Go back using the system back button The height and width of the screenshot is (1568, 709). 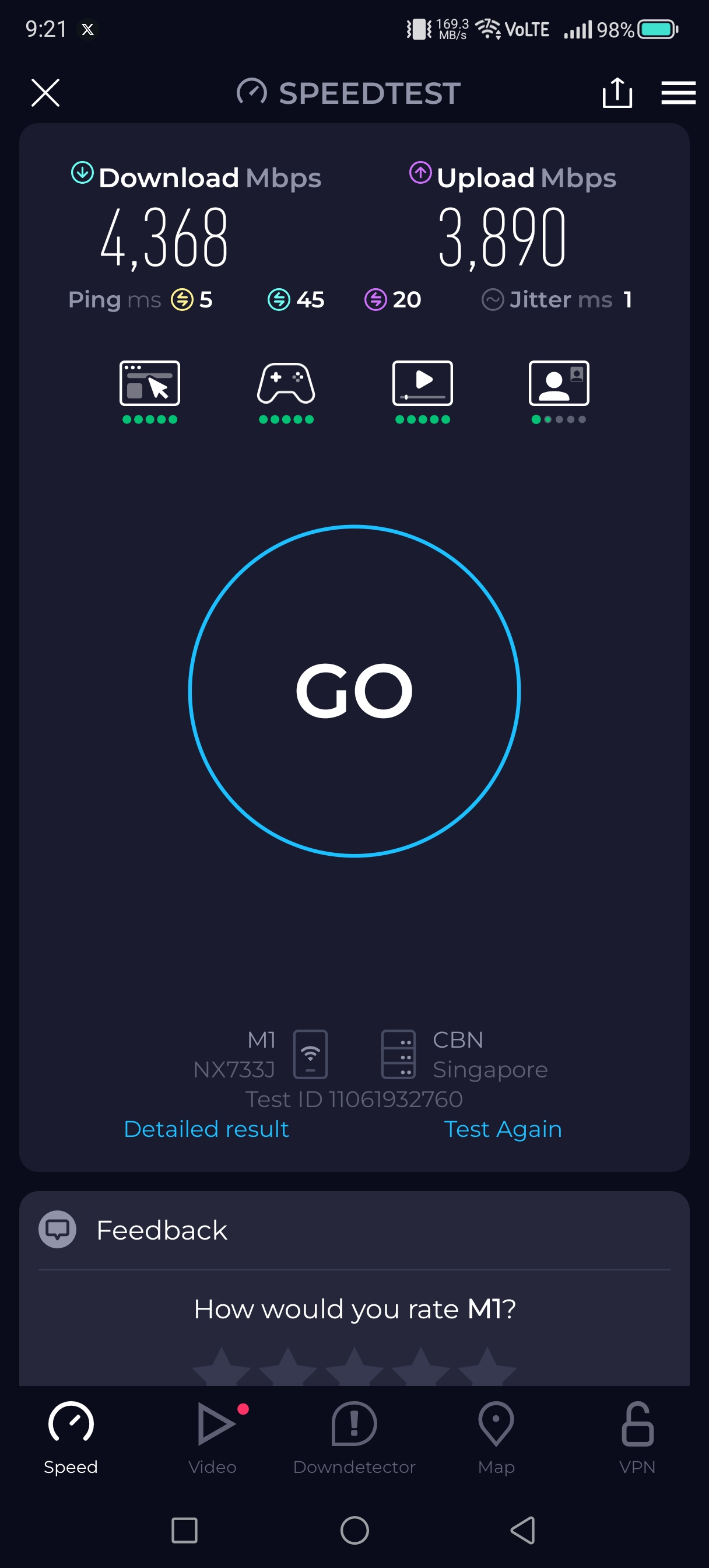pyautogui.click(x=523, y=1529)
